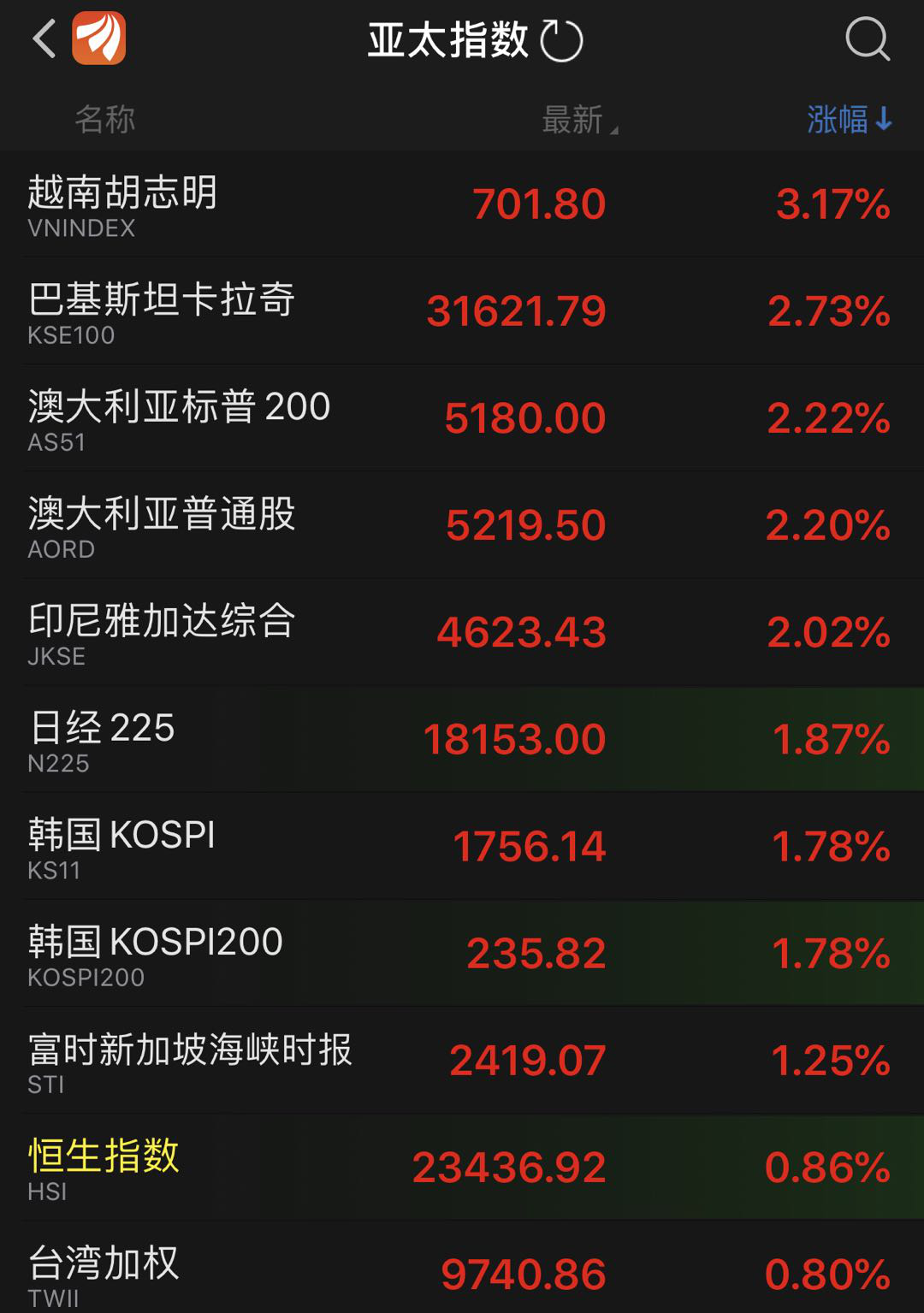The width and height of the screenshot is (924, 1313).
Task: Open 台湾加权 TWII row
Action: click(x=462, y=1272)
